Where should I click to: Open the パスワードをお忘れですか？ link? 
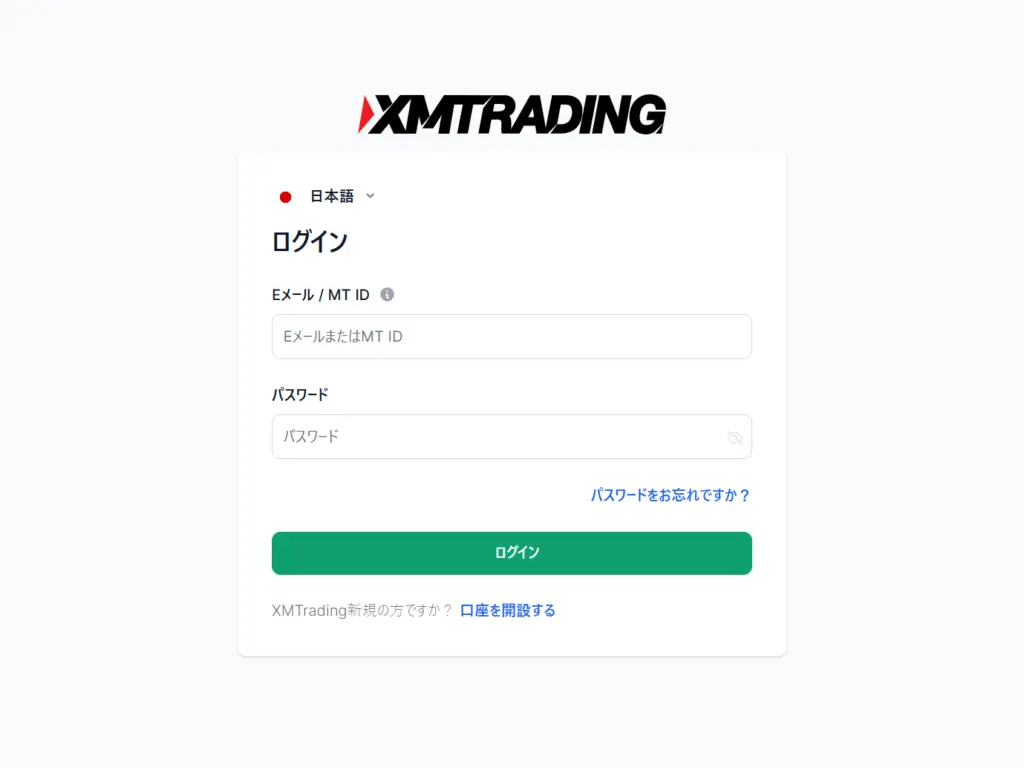tap(670, 495)
